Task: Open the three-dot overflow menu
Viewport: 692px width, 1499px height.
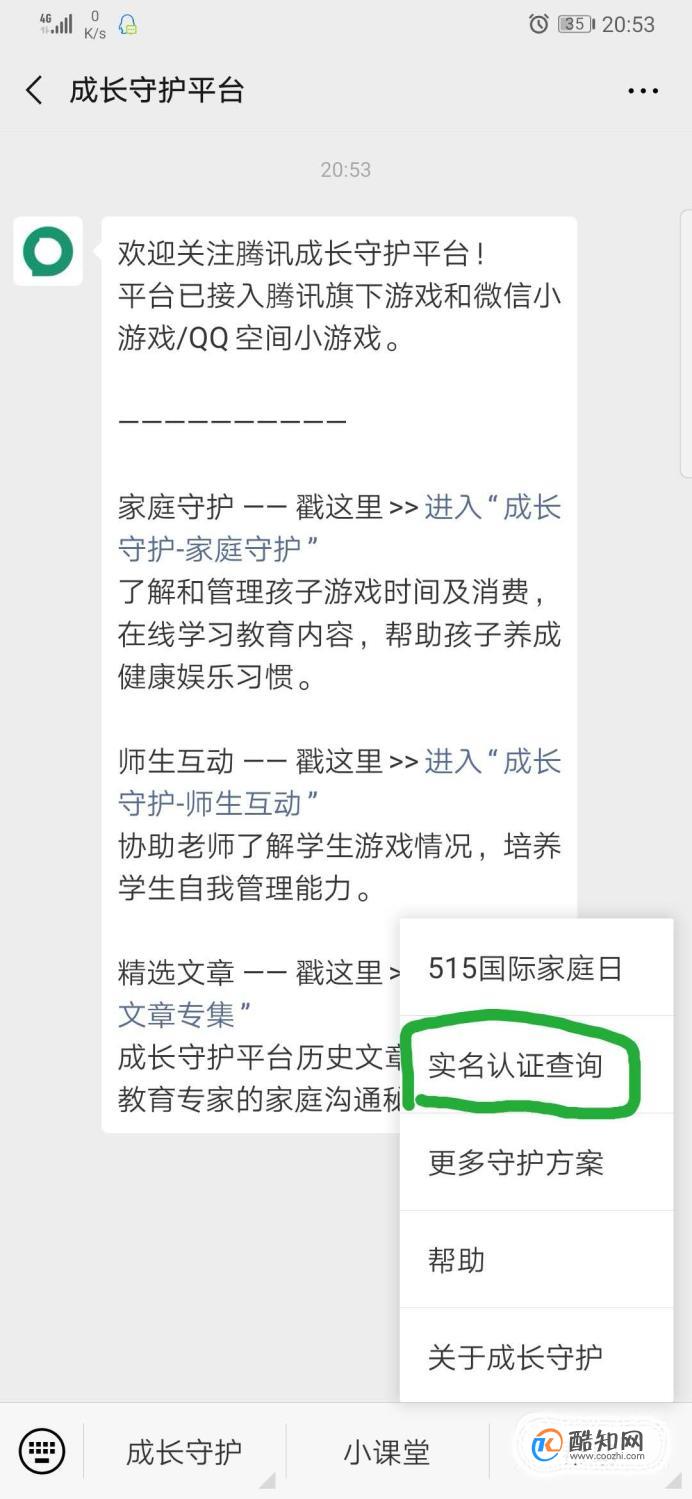Action: (x=643, y=91)
